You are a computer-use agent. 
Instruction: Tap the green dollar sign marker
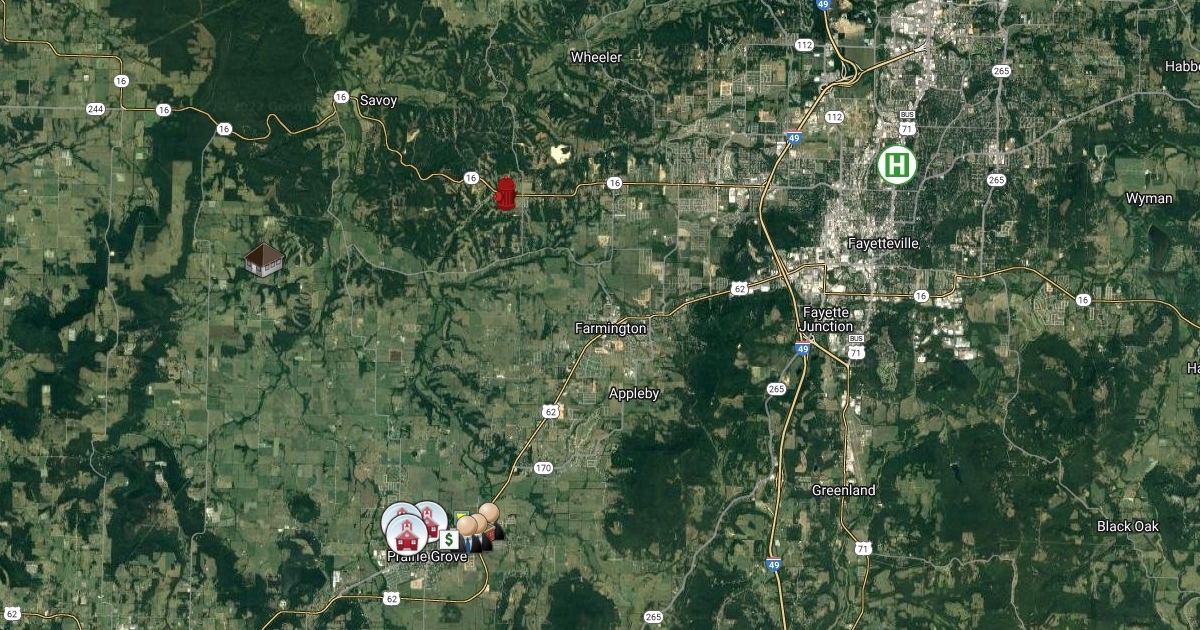point(447,538)
